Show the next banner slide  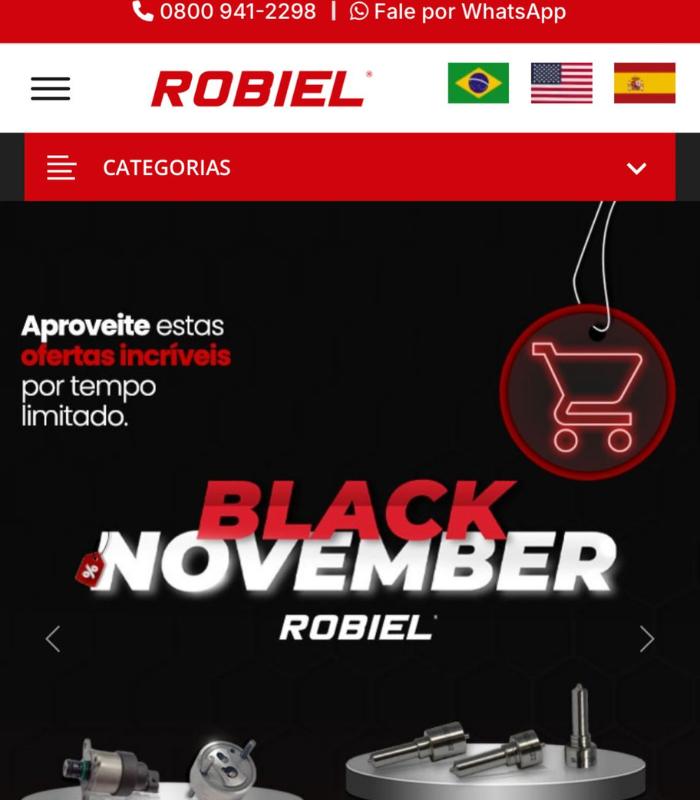tap(646, 638)
